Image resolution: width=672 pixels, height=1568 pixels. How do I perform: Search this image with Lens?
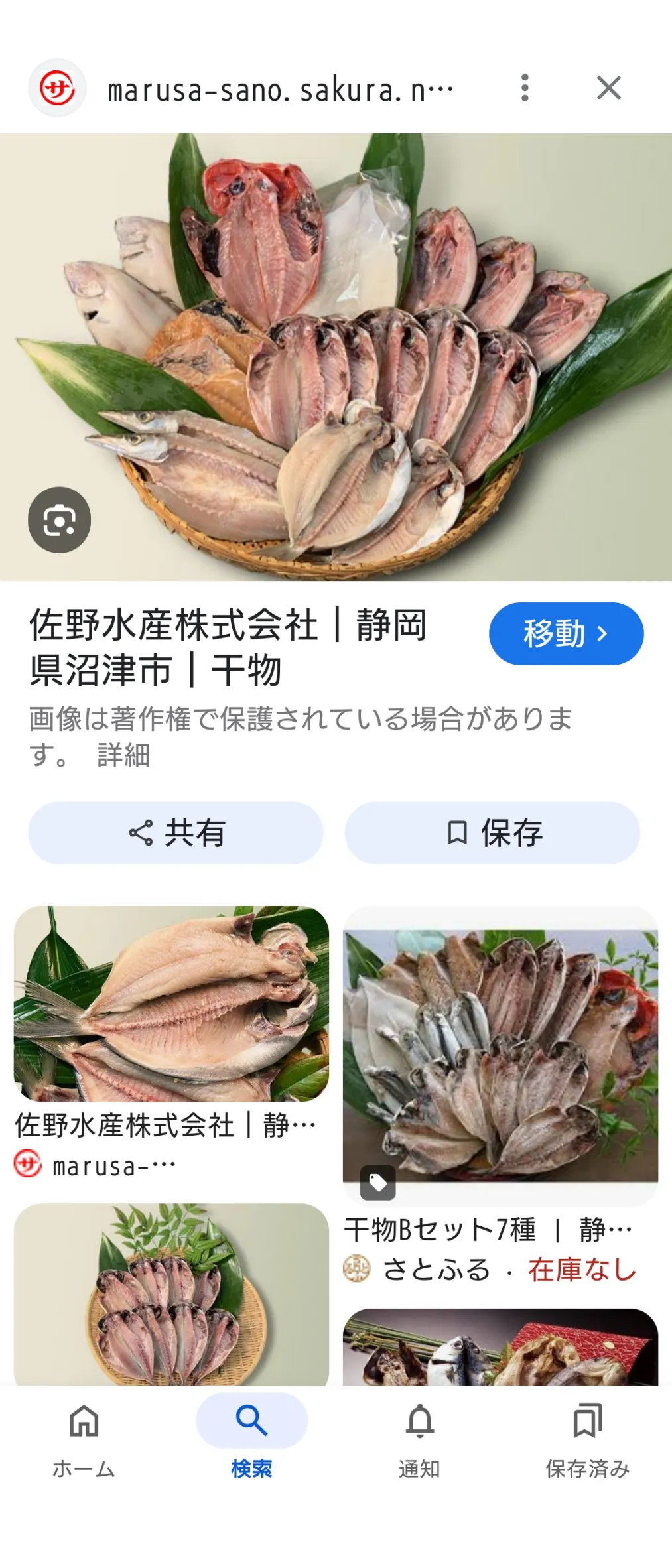(59, 520)
